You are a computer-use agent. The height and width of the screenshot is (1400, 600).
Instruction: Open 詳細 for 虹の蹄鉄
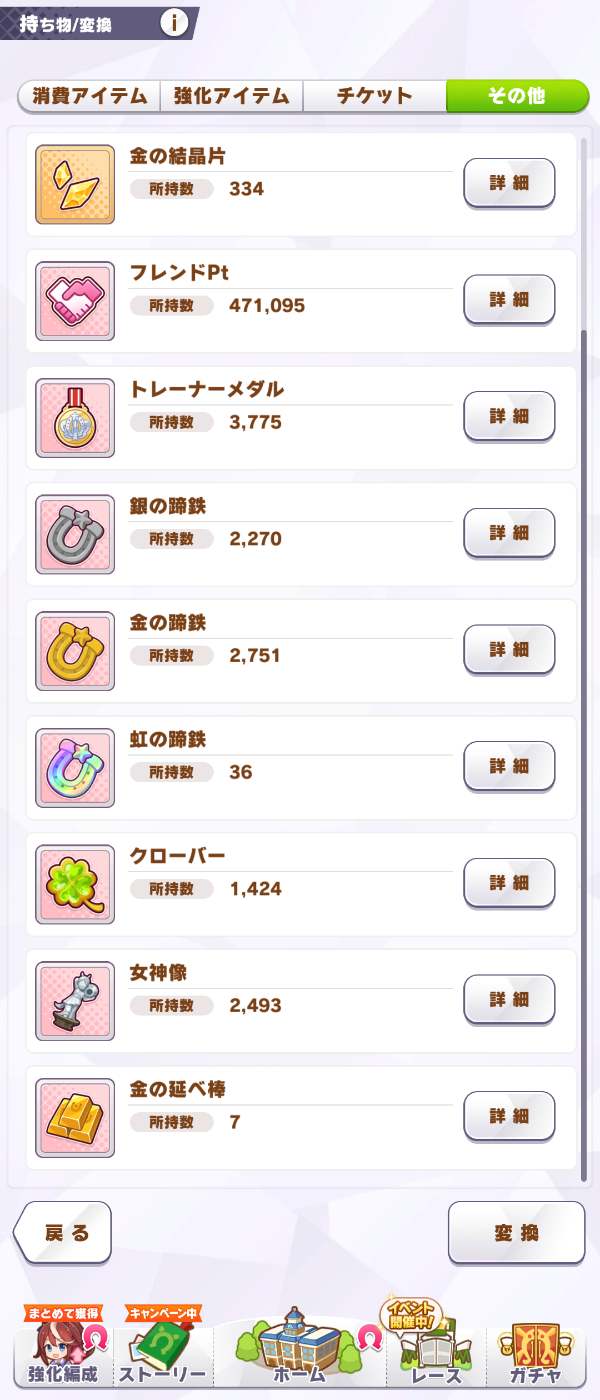click(509, 766)
